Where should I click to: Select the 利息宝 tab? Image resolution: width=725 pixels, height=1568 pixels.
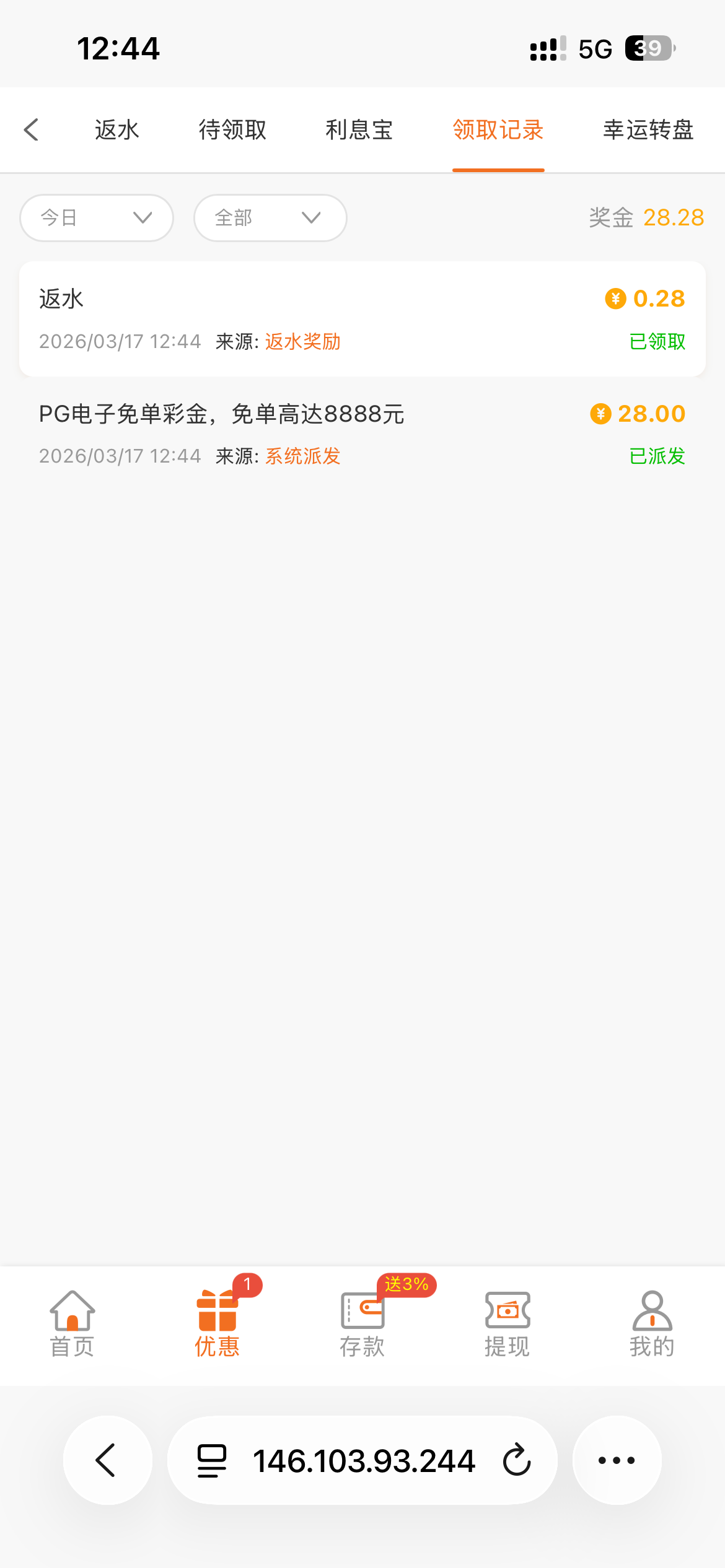point(359,130)
